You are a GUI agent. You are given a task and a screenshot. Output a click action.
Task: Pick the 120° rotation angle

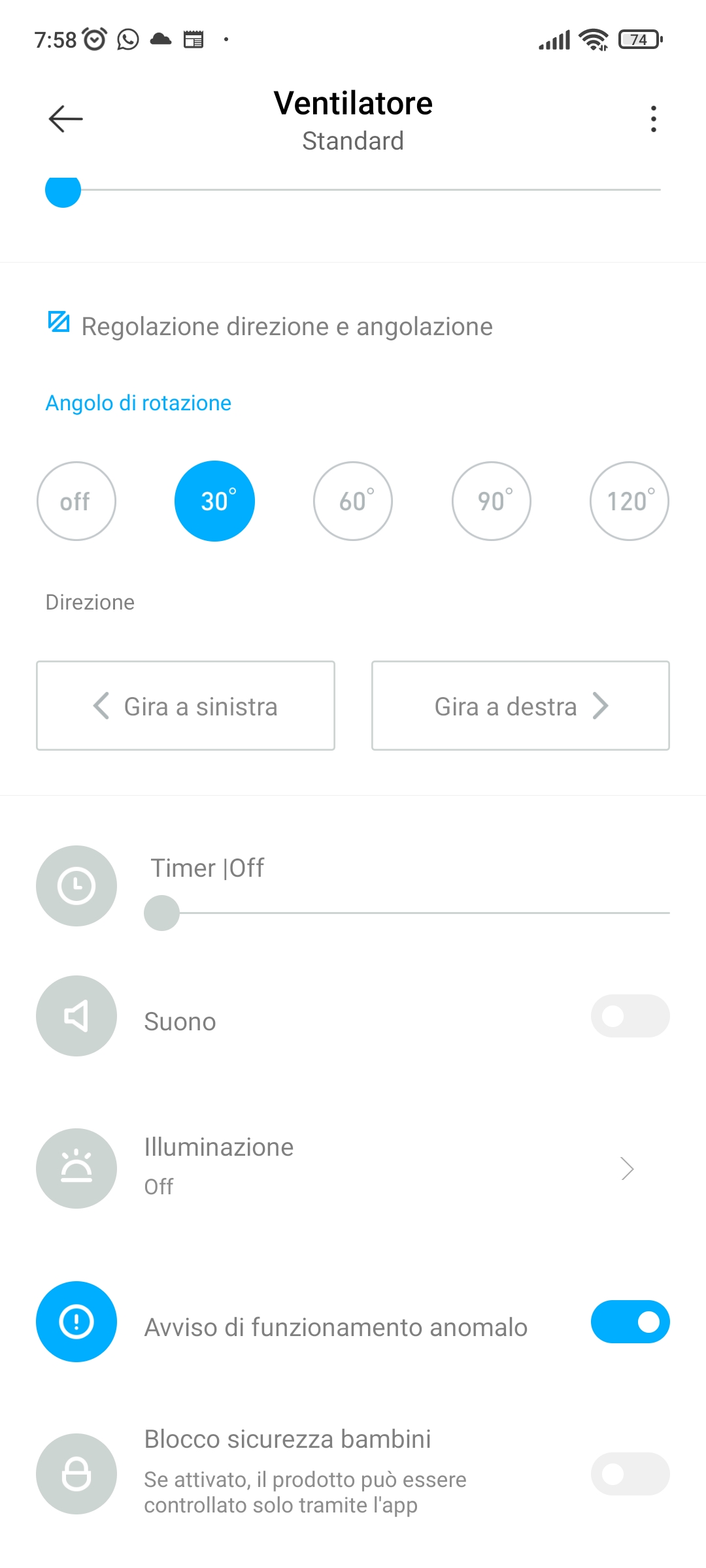(x=630, y=501)
